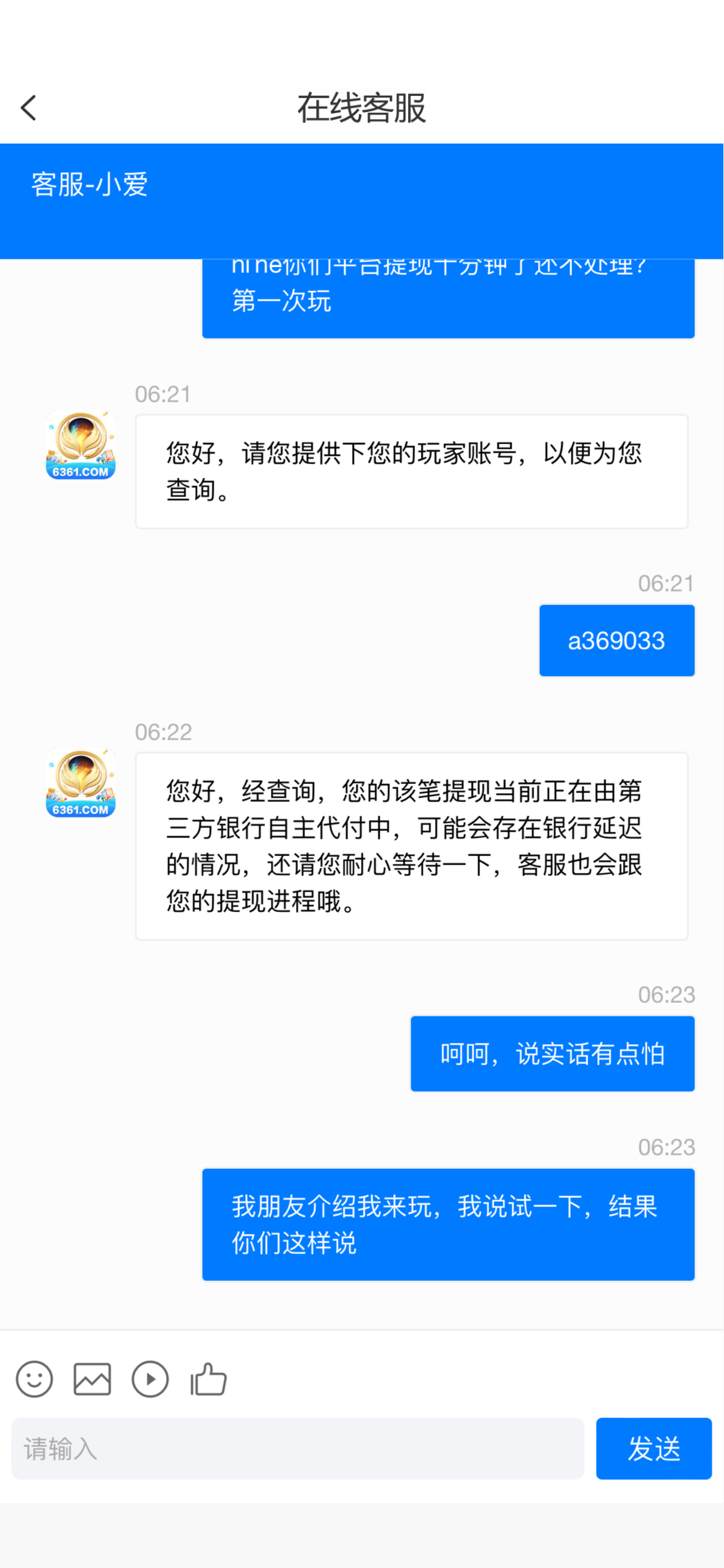Viewport: 724px width, 1568px height.
Task: Tap the agent avatar next to the 06:21 reply
Action: click(80, 444)
